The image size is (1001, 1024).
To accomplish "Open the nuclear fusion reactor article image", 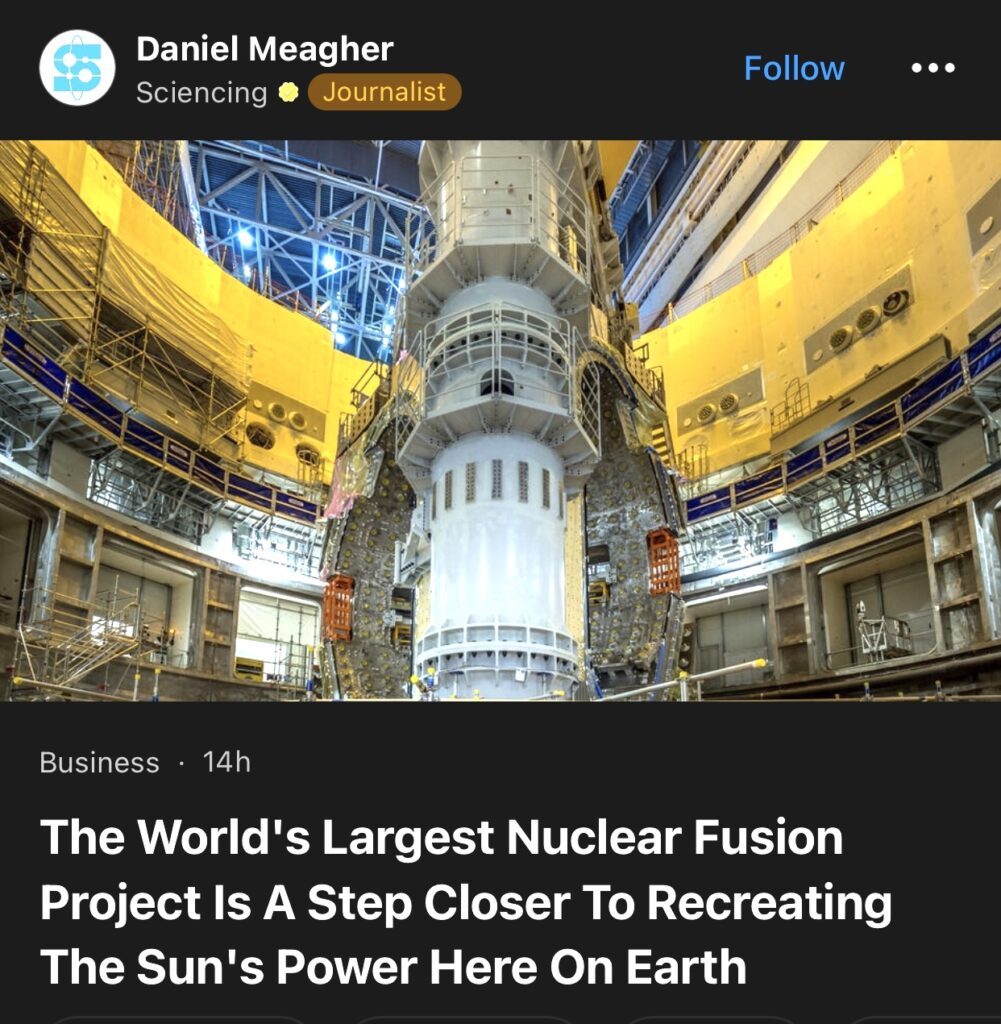I will 500,420.
